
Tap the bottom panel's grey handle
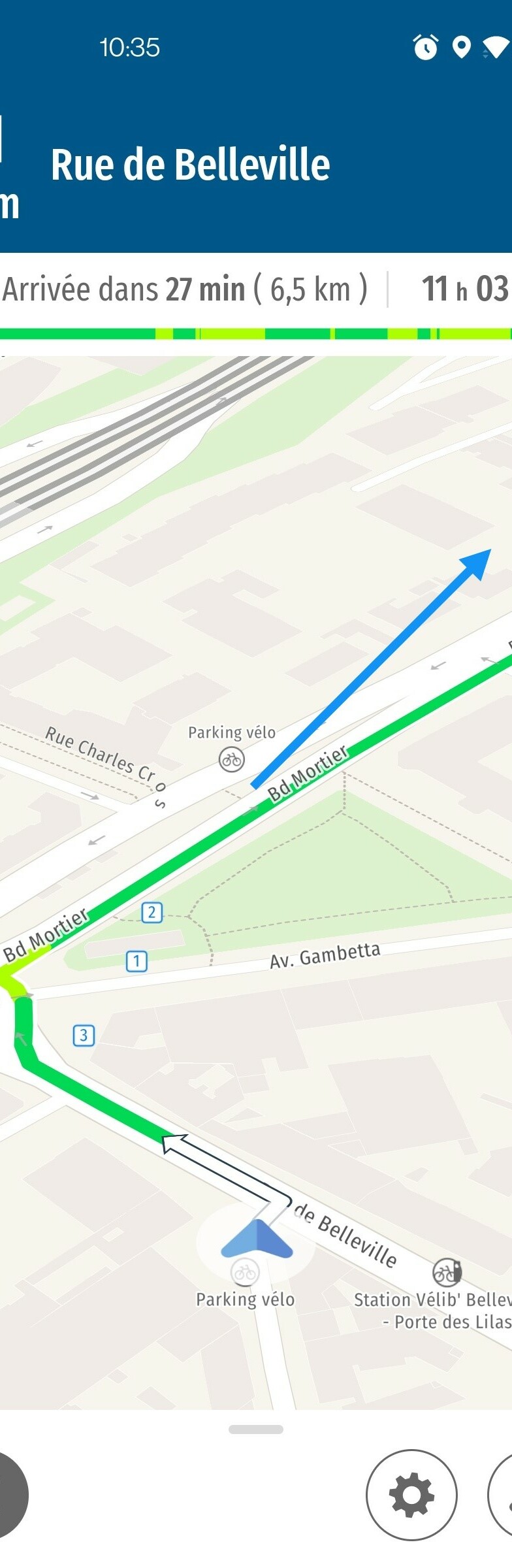[256, 1429]
